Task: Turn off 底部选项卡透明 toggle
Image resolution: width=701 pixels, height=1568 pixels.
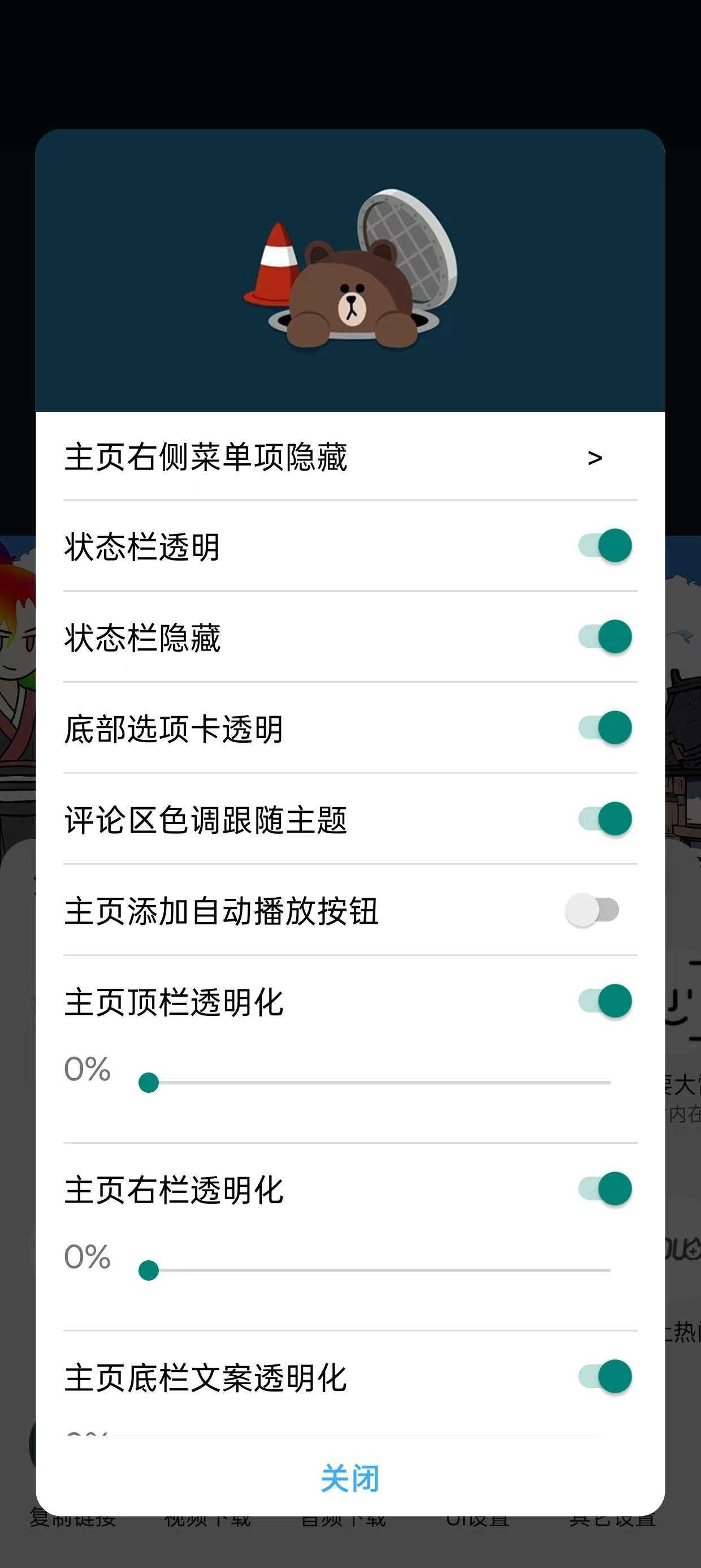Action: [x=605, y=727]
